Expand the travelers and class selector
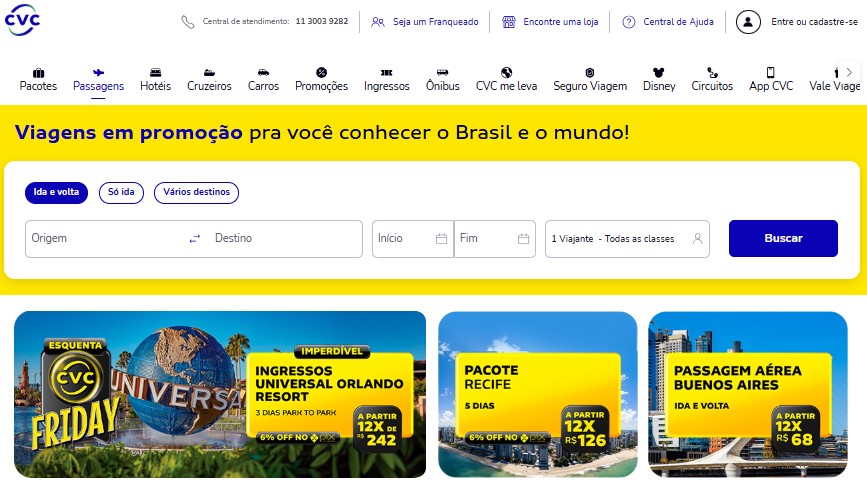Image resolution: width=867 pixels, height=485 pixels. pyautogui.click(x=627, y=239)
